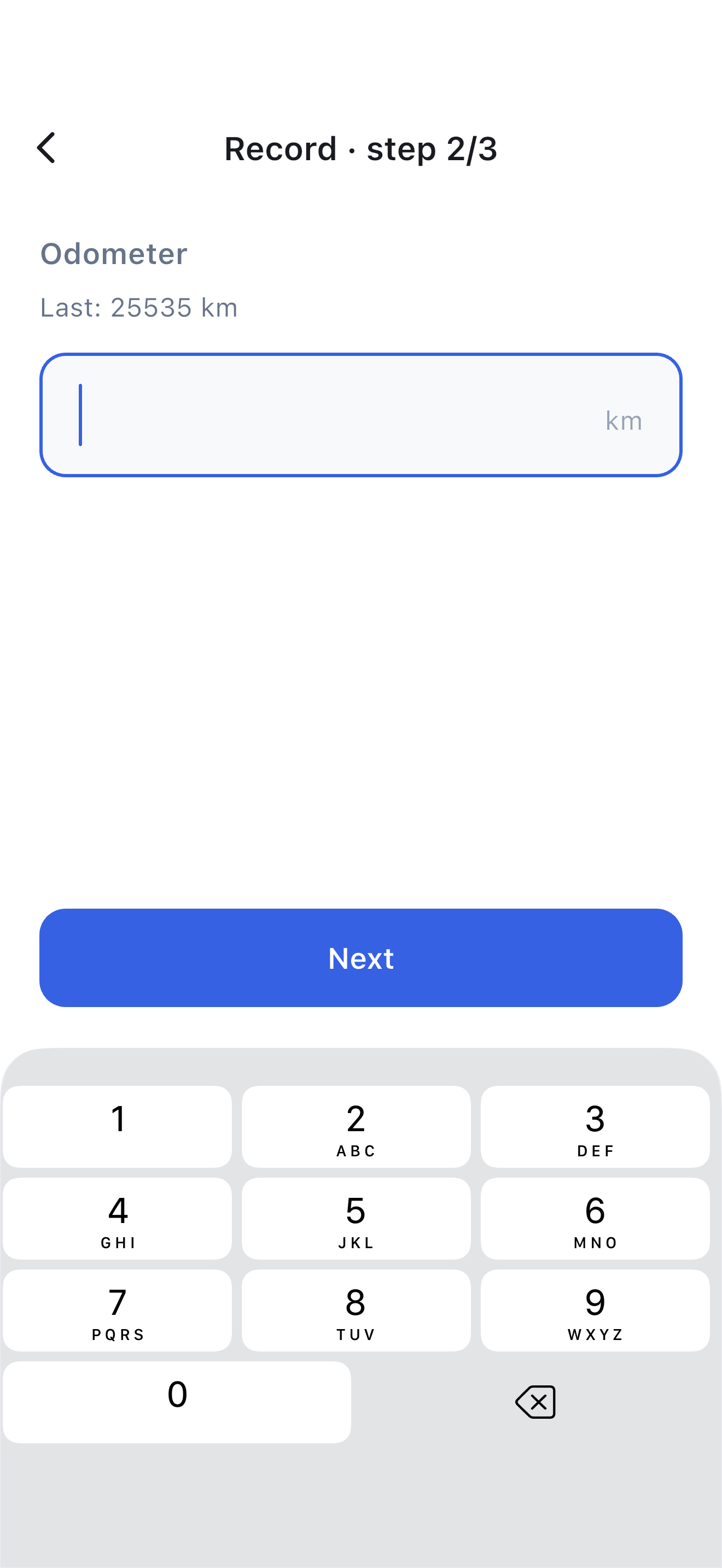Continue with the Next button
Image resolution: width=722 pixels, height=1568 pixels.
tap(361, 957)
